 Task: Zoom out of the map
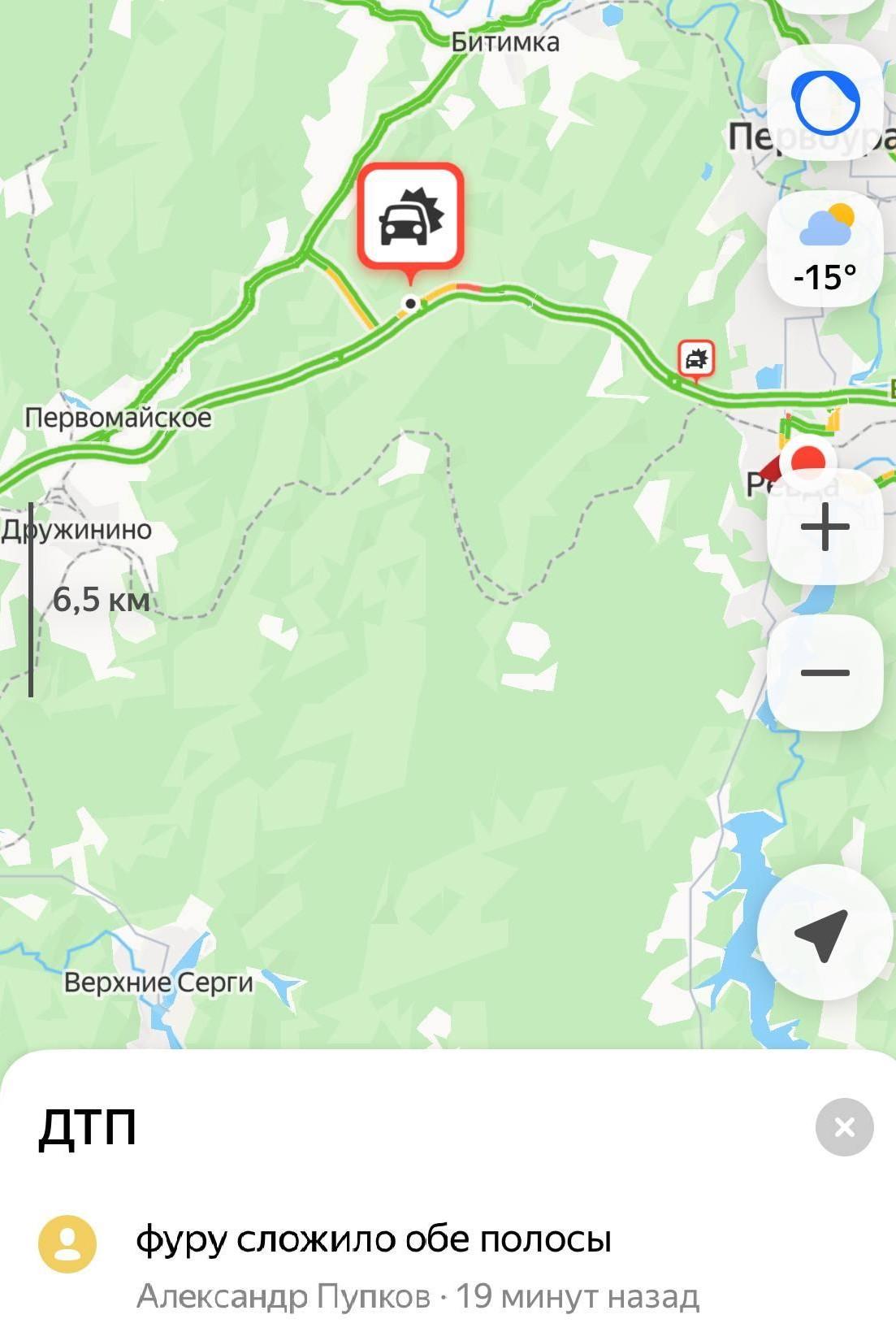tap(825, 673)
